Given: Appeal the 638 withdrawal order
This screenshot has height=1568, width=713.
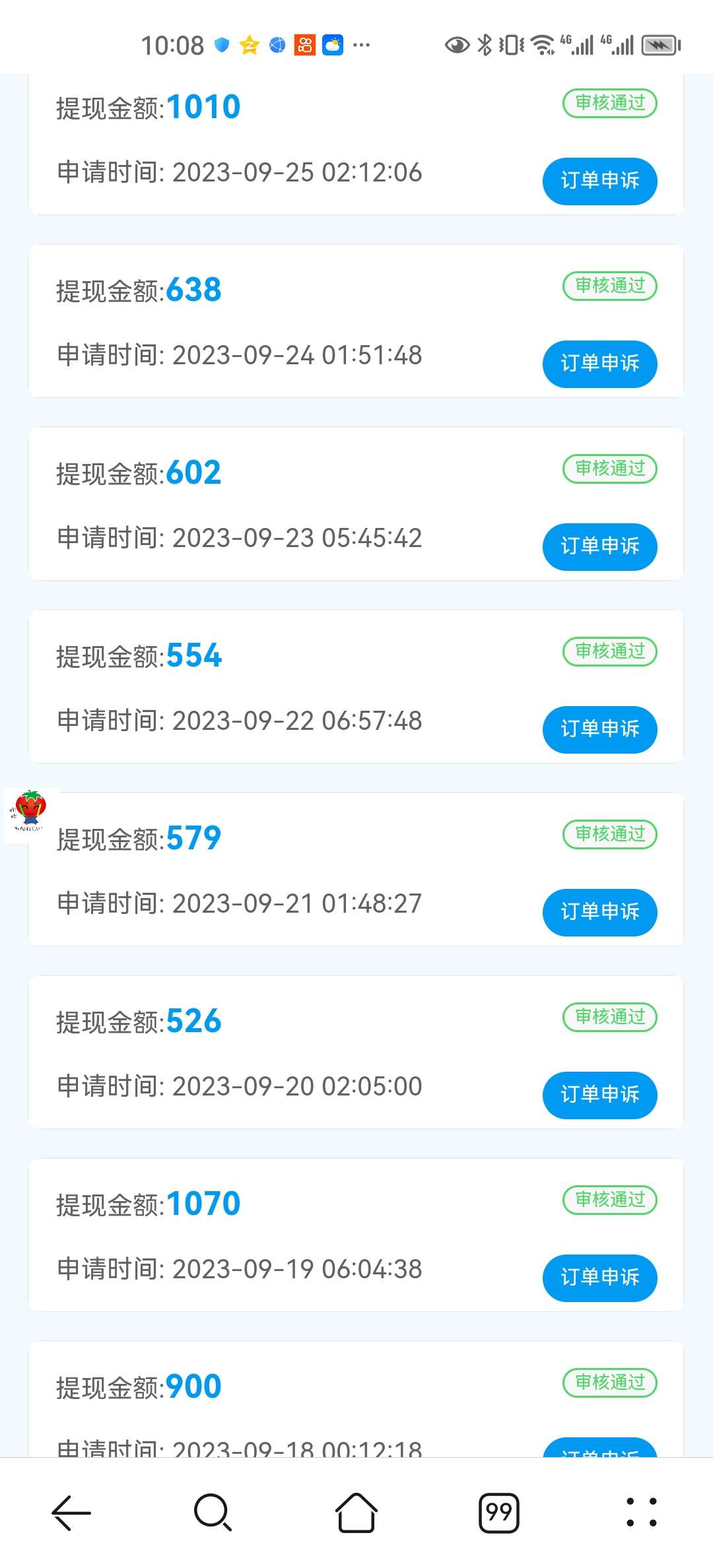Looking at the screenshot, I should click(x=599, y=364).
